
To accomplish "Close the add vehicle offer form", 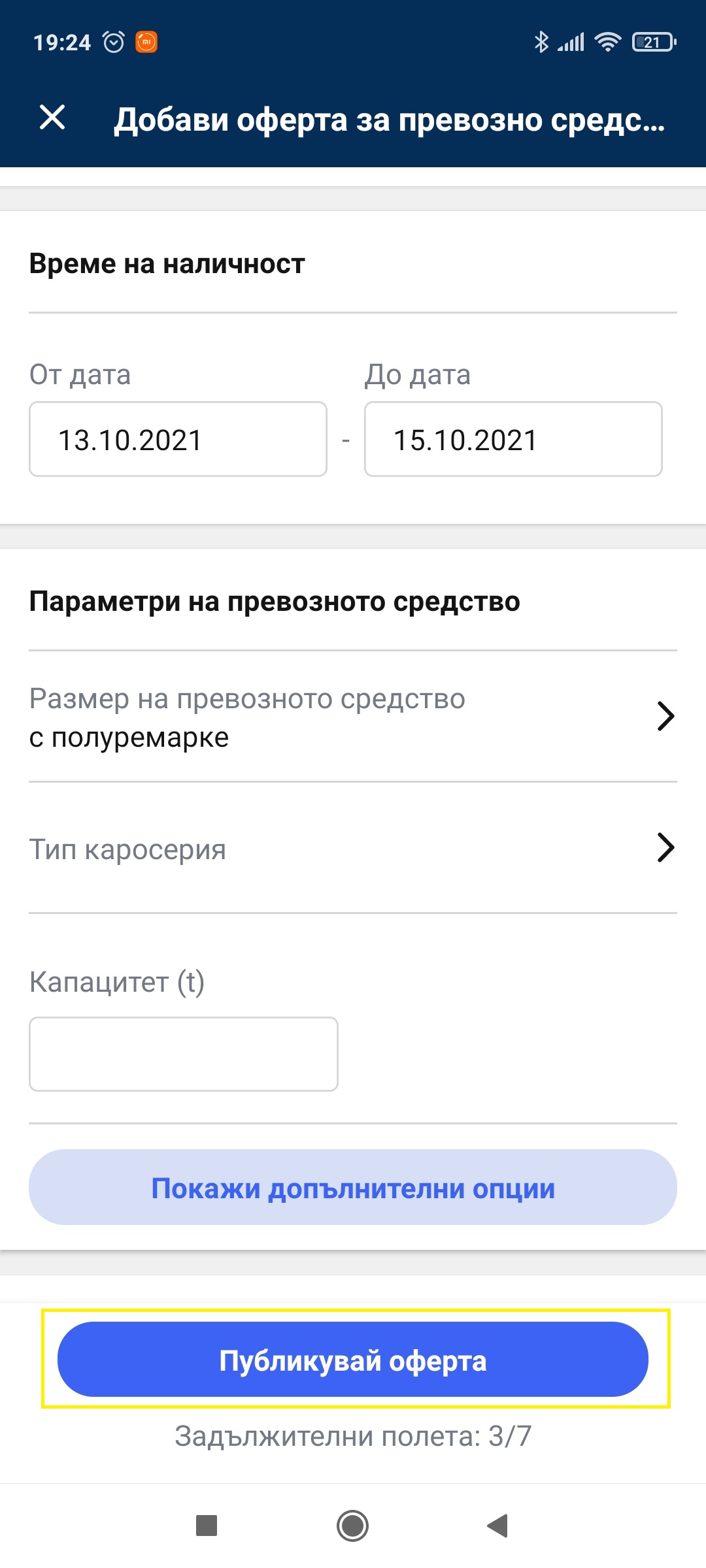I will [x=52, y=118].
